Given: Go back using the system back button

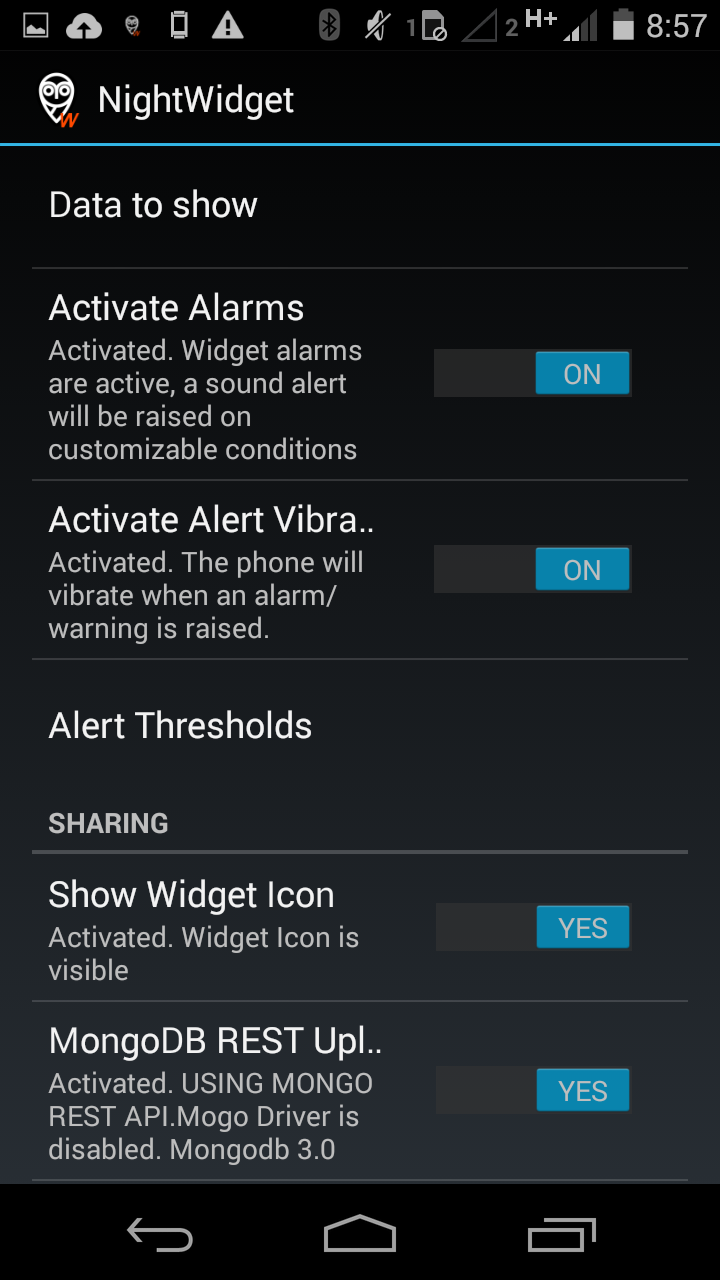Looking at the screenshot, I should click(x=160, y=1234).
